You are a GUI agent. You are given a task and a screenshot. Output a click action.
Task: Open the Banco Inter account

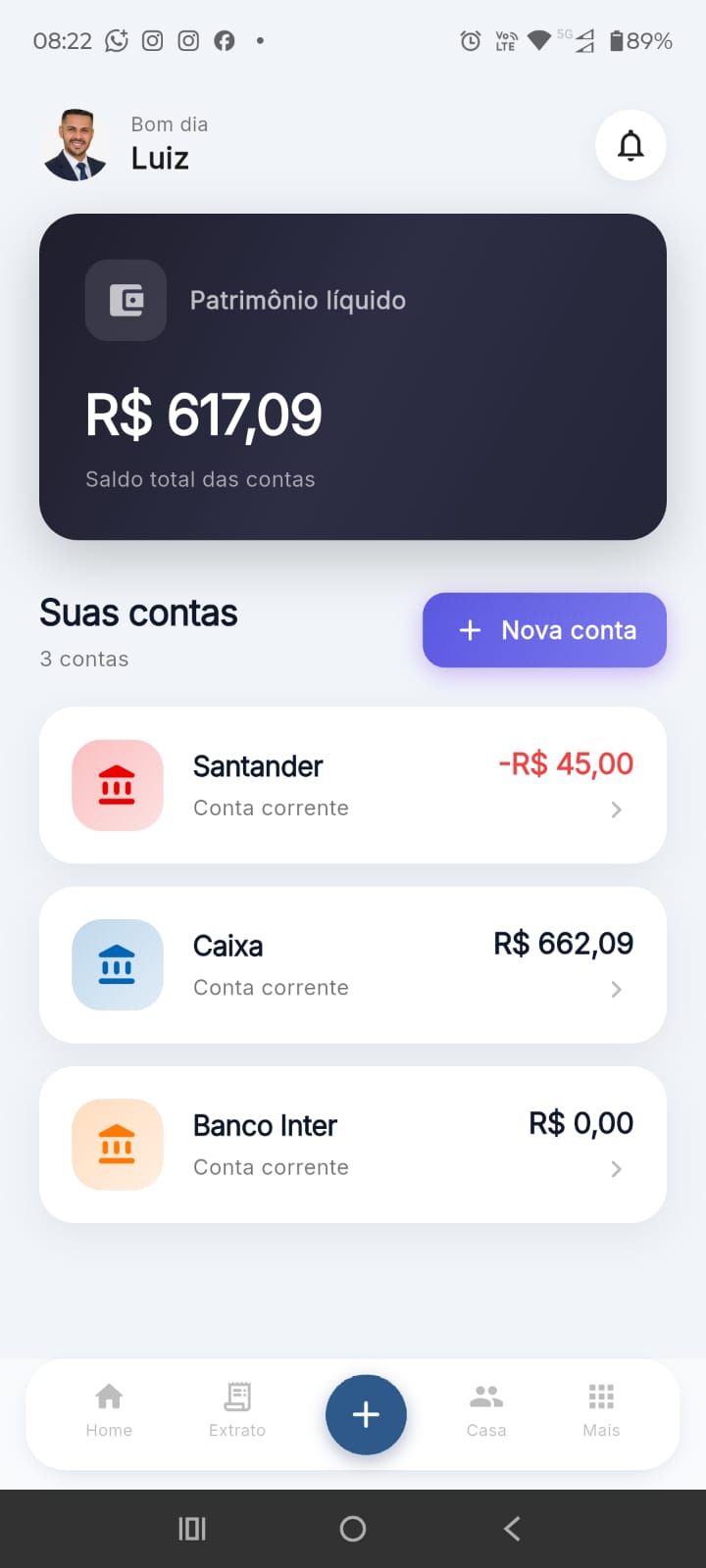click(353, 1145)
